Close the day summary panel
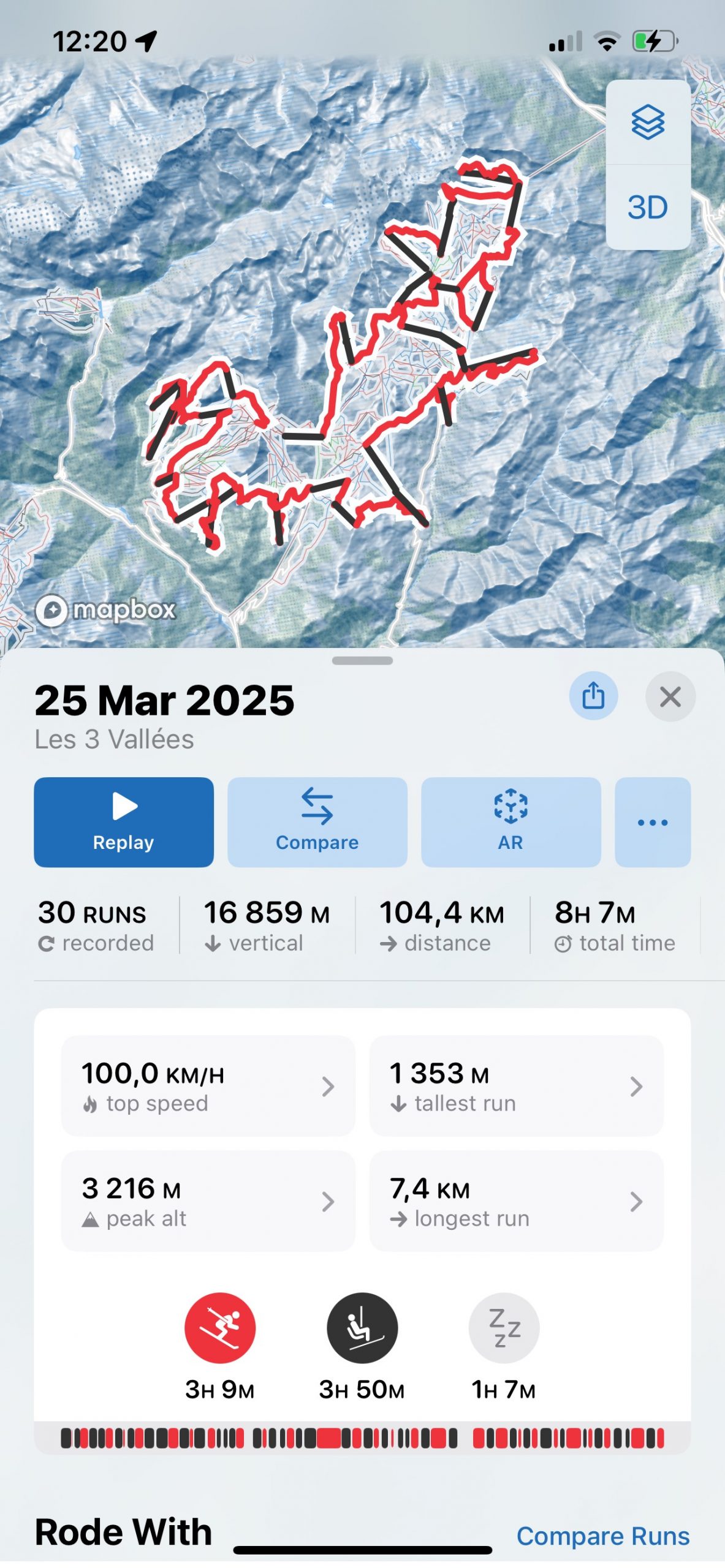 point(670,696)
